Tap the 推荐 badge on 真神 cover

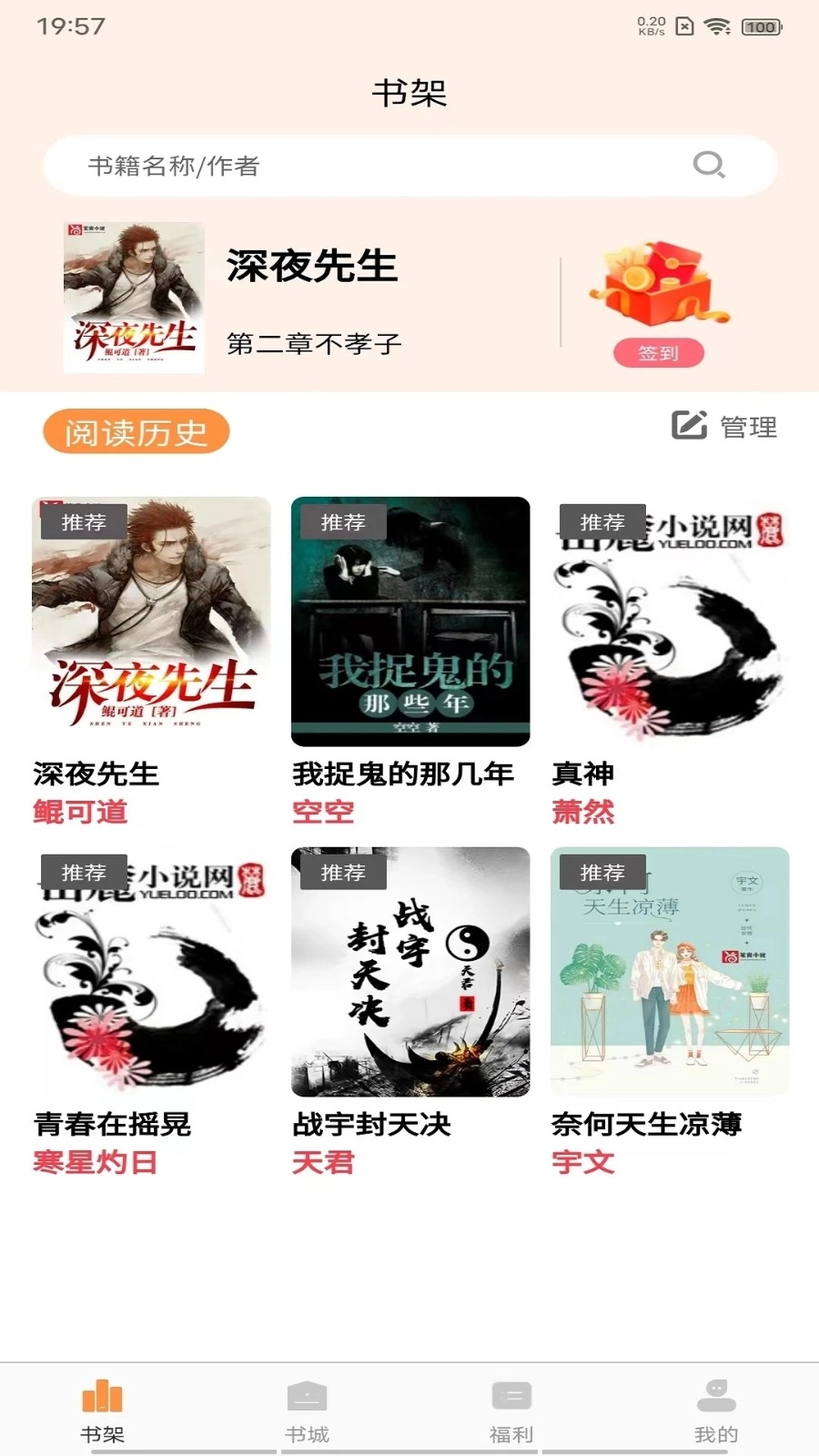tap(602, 521)
